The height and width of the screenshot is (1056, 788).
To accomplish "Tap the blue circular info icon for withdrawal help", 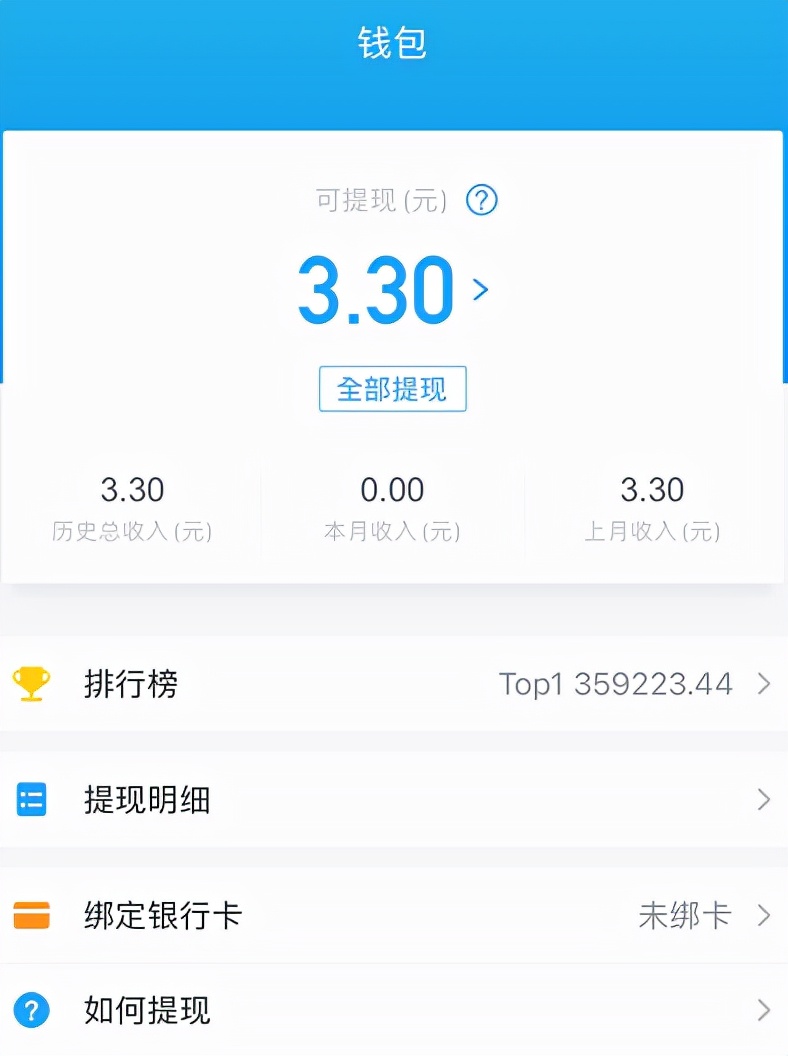I will 32,1011.
